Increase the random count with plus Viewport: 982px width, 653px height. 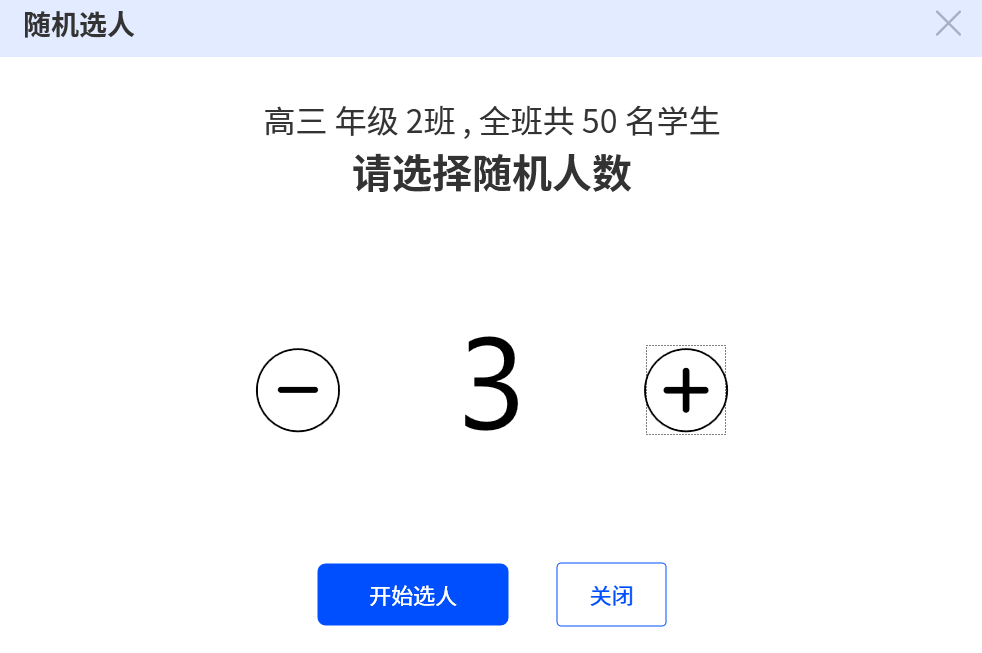tap(686, 390)
